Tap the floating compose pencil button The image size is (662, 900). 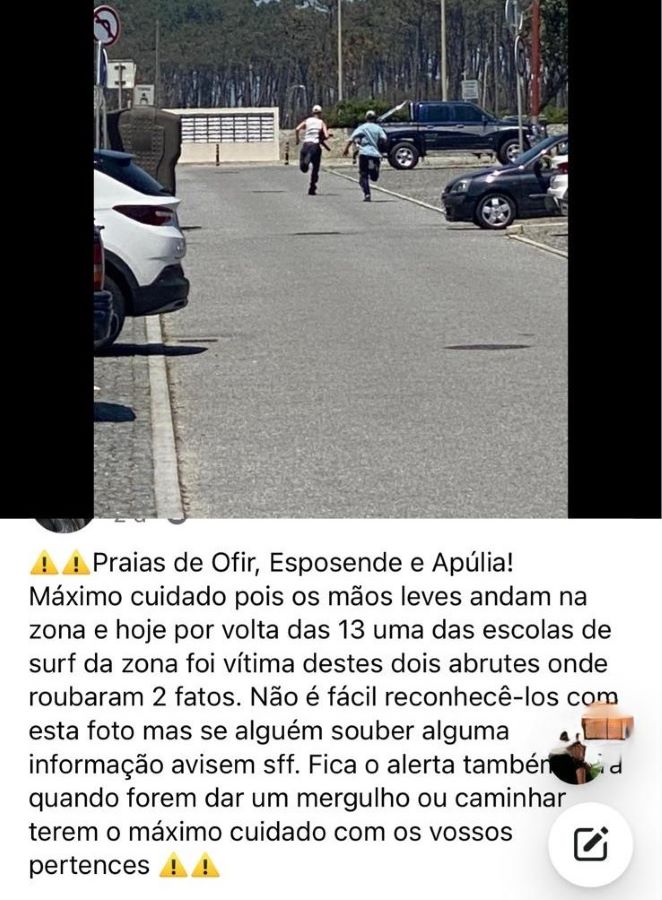click(x=590, y=845)
